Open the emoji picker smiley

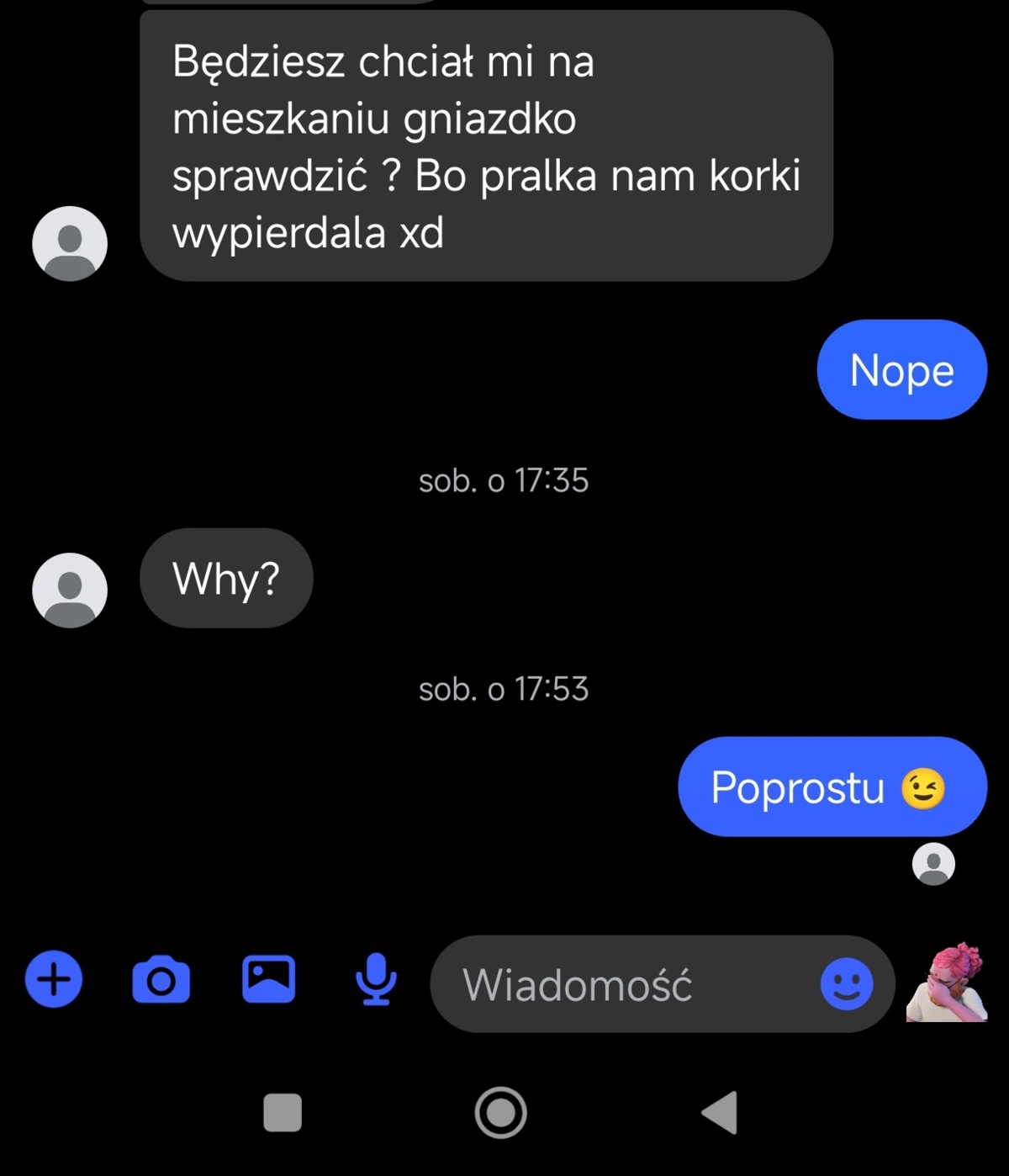click(846, 984)
